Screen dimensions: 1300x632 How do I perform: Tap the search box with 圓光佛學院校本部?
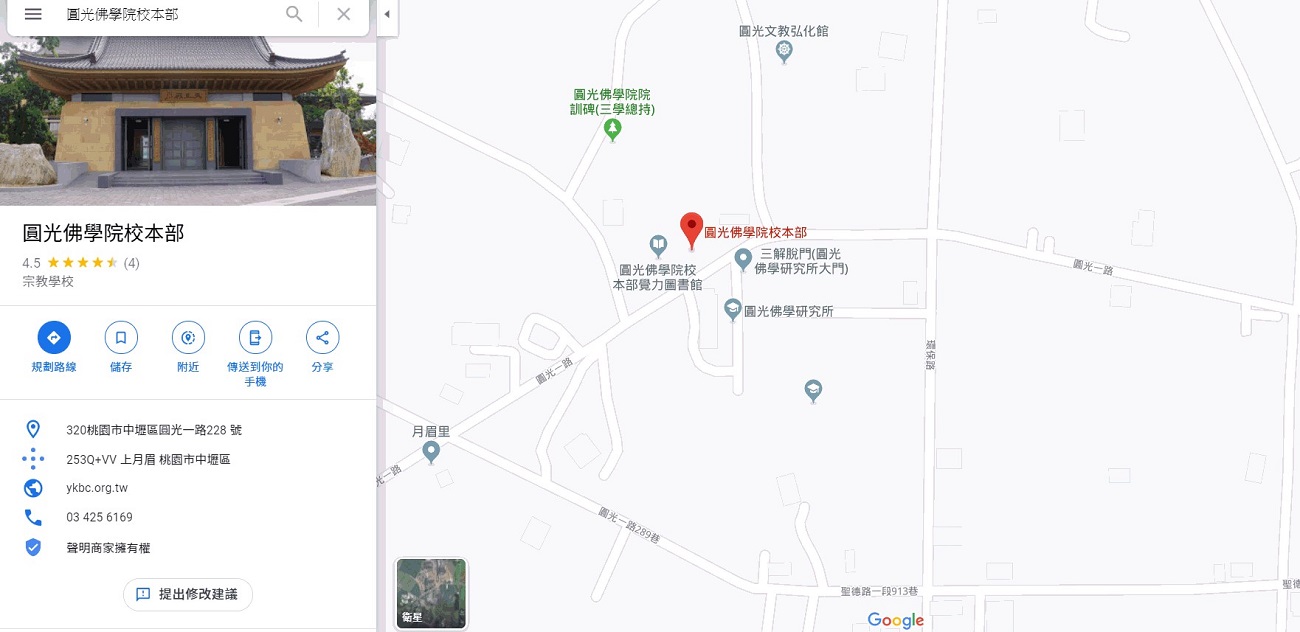click(170, 14)
